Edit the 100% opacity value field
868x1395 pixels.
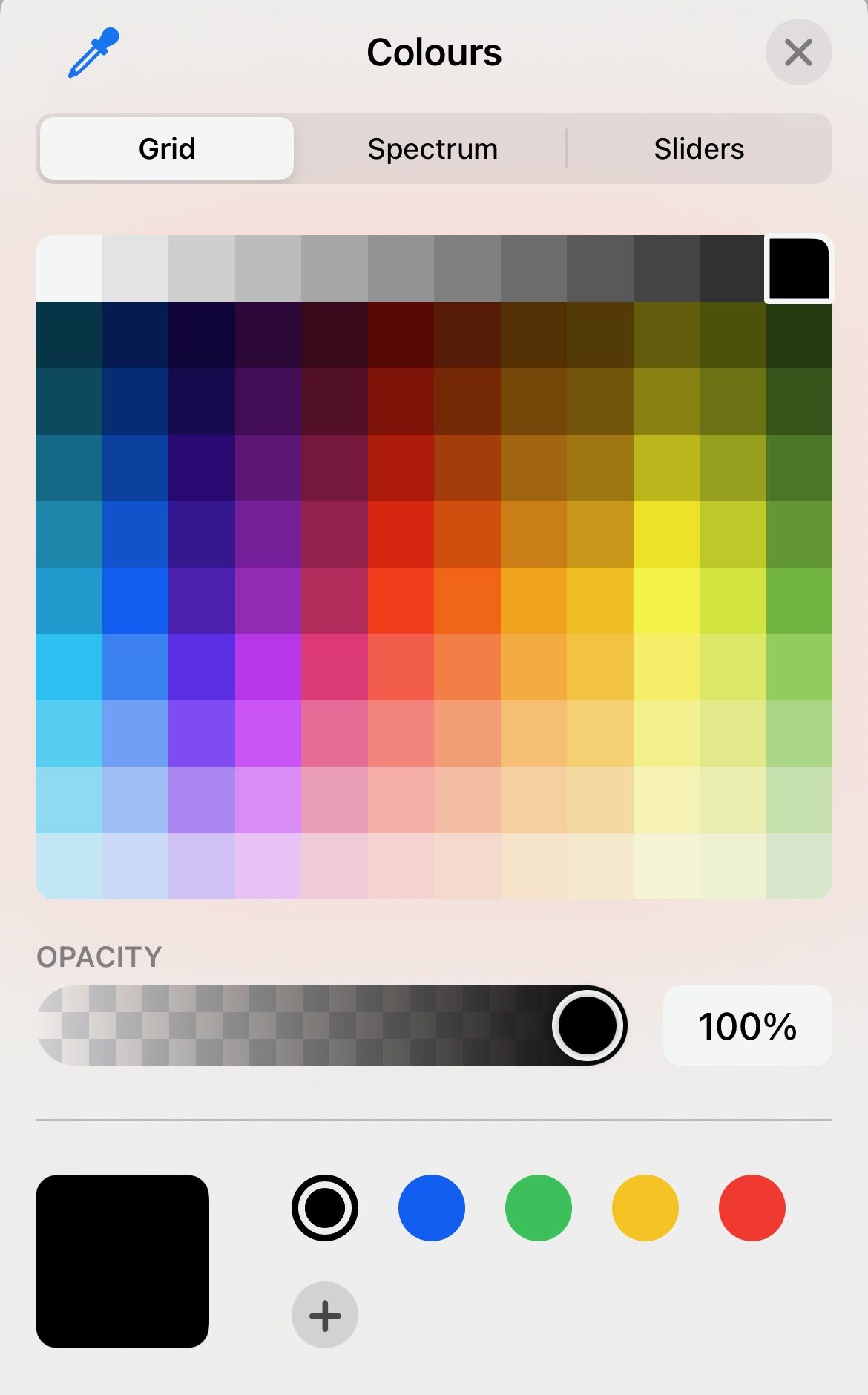[747, 1025]
